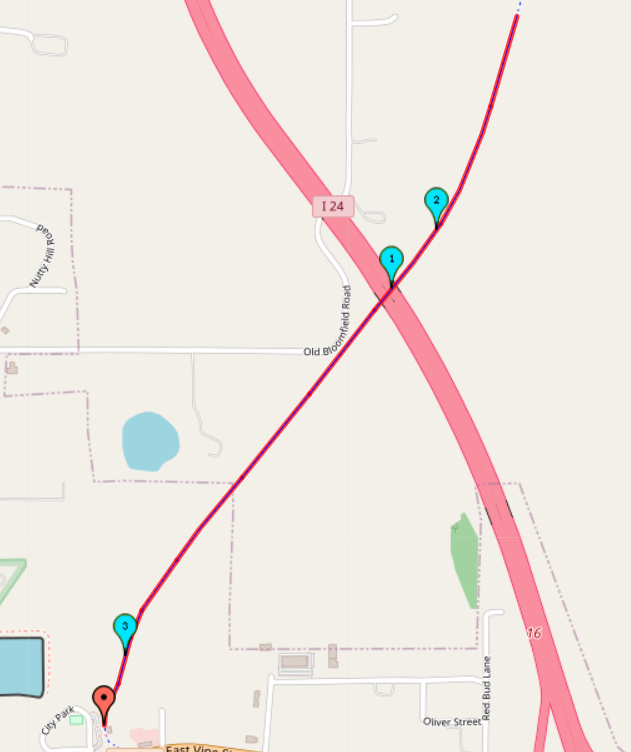631x752 pixels.
Task: Tap the cyan waypoint marker numbered 1
Action: pyautogui.click(x=391, y=262)
